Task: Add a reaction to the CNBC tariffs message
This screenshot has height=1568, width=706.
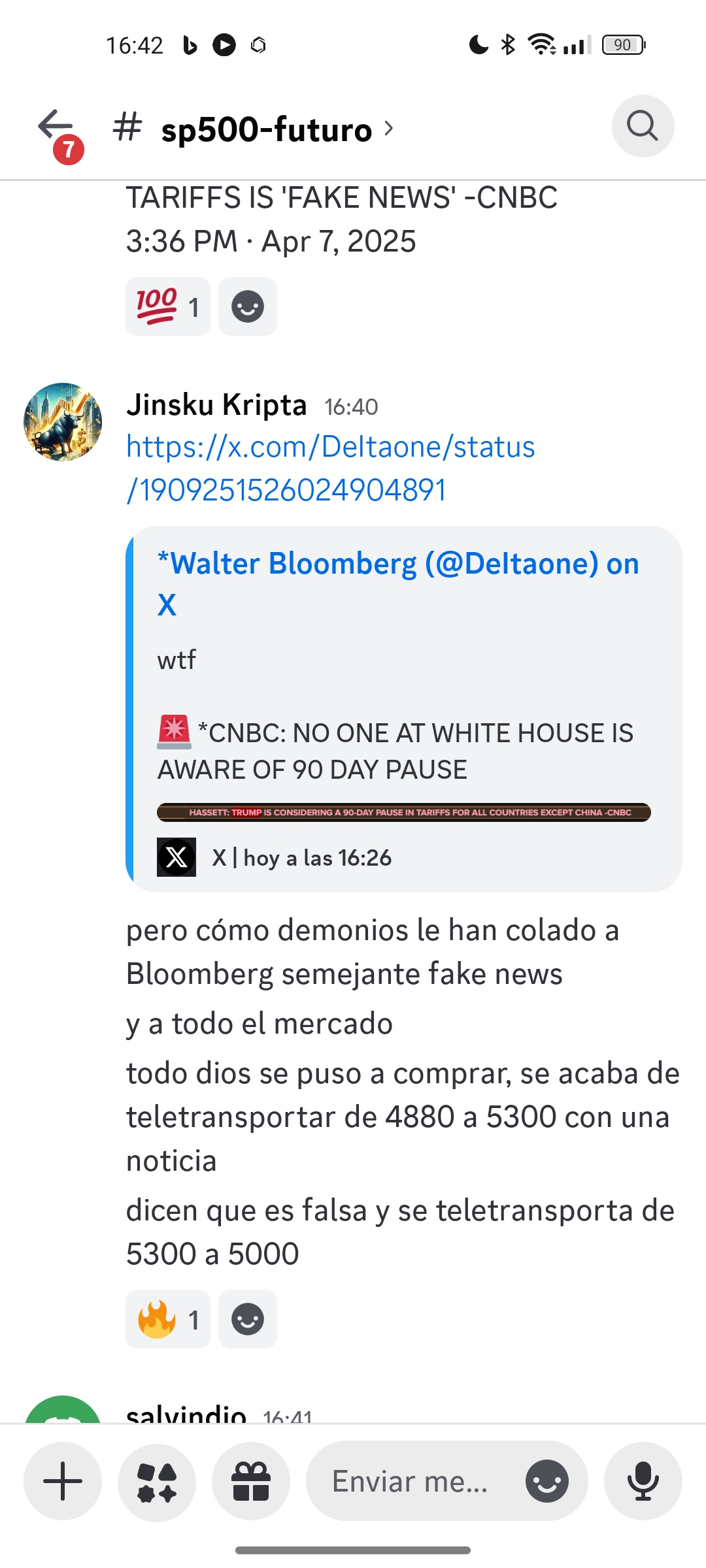Action: click(x=248, y=306)
